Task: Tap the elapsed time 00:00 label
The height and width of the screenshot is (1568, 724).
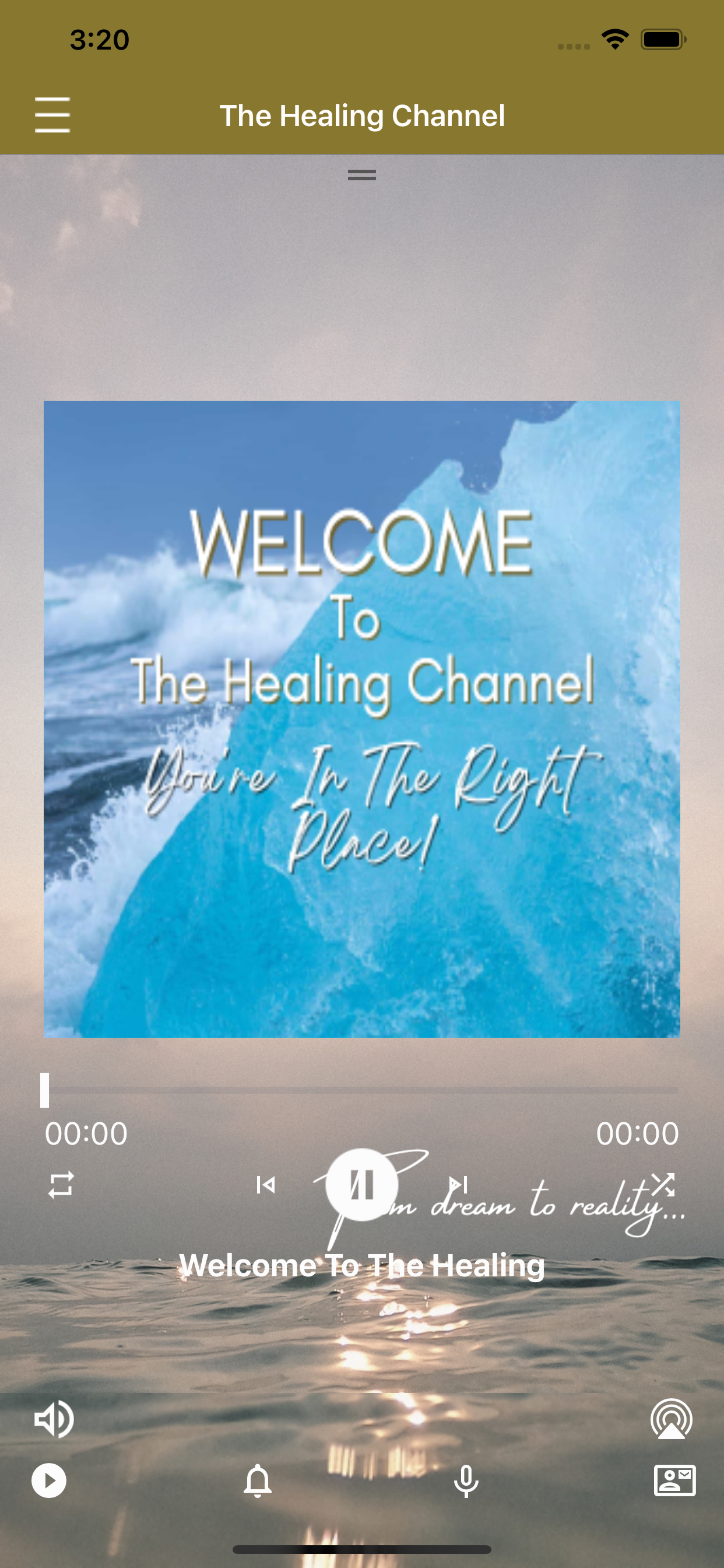Action: coord(86,1133)
